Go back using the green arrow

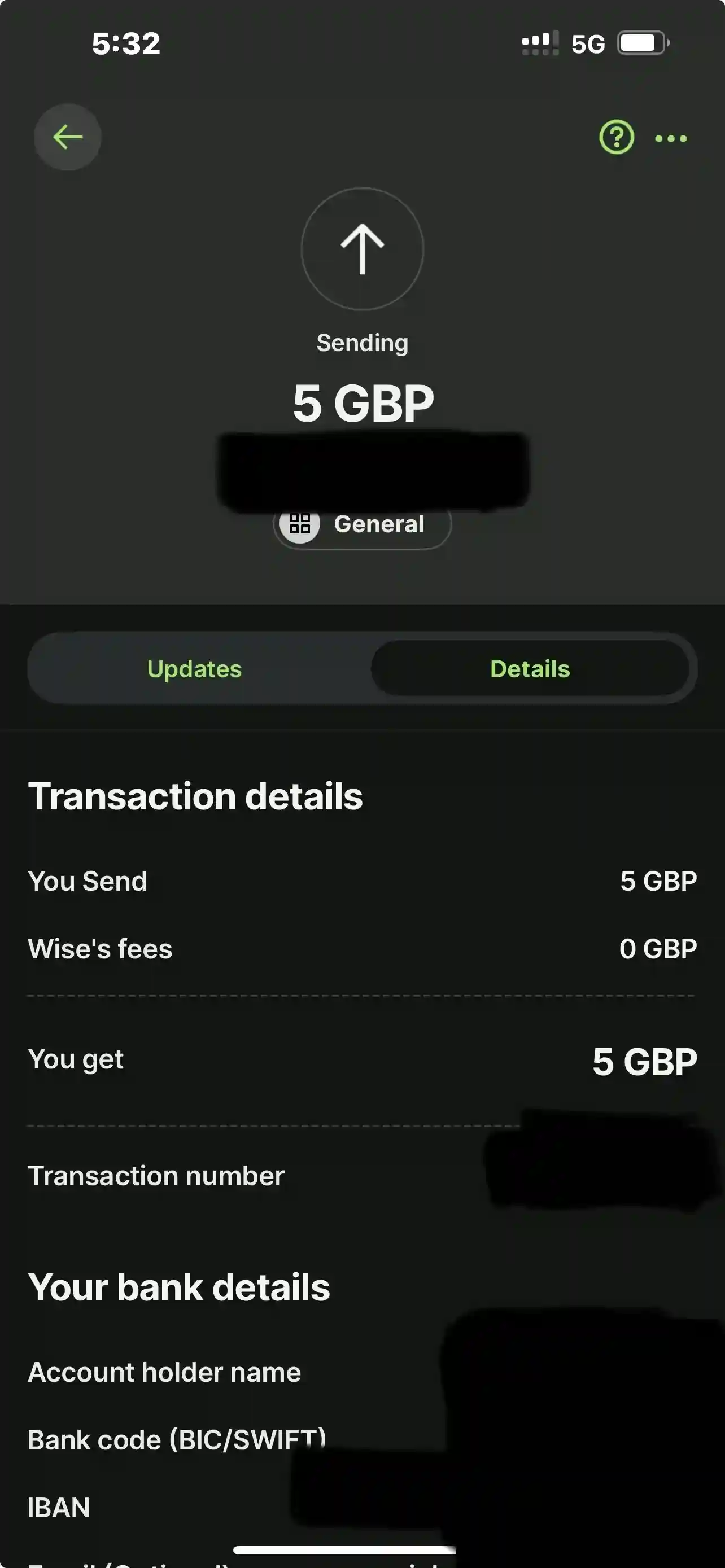[68, 137]
